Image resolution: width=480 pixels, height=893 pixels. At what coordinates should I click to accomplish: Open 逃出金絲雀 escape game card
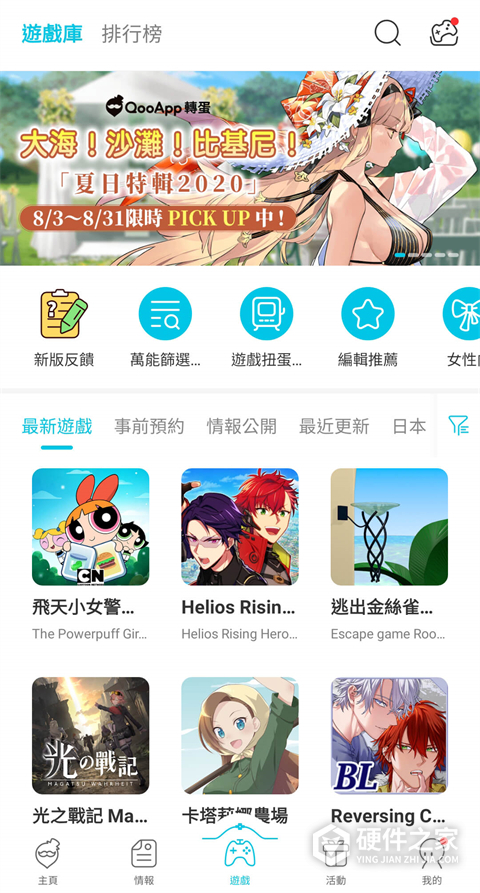coord(389,555)
